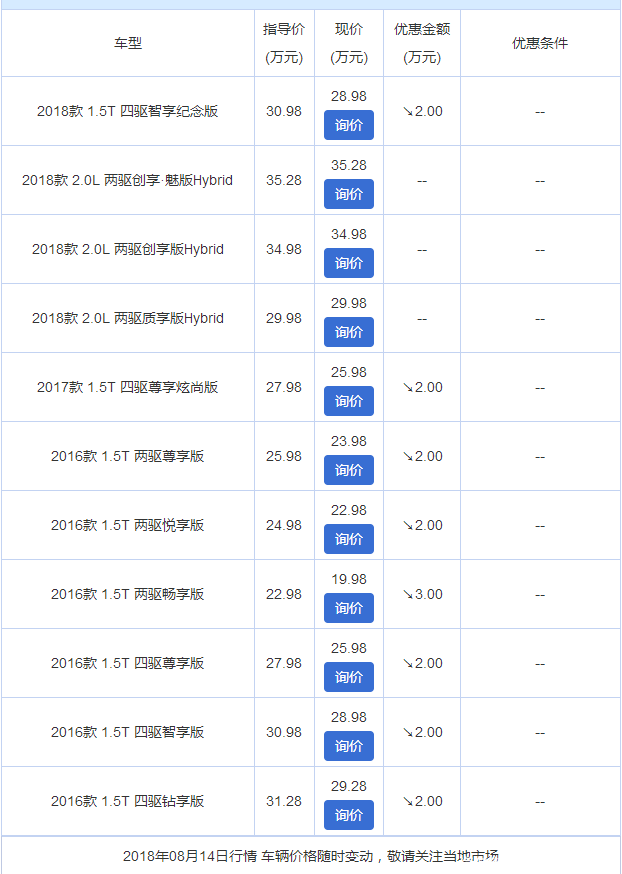
Task: Tap 询价 for 2017款 1.5T 四驱尊享炫尚版
Action: [x=349, y=401]
